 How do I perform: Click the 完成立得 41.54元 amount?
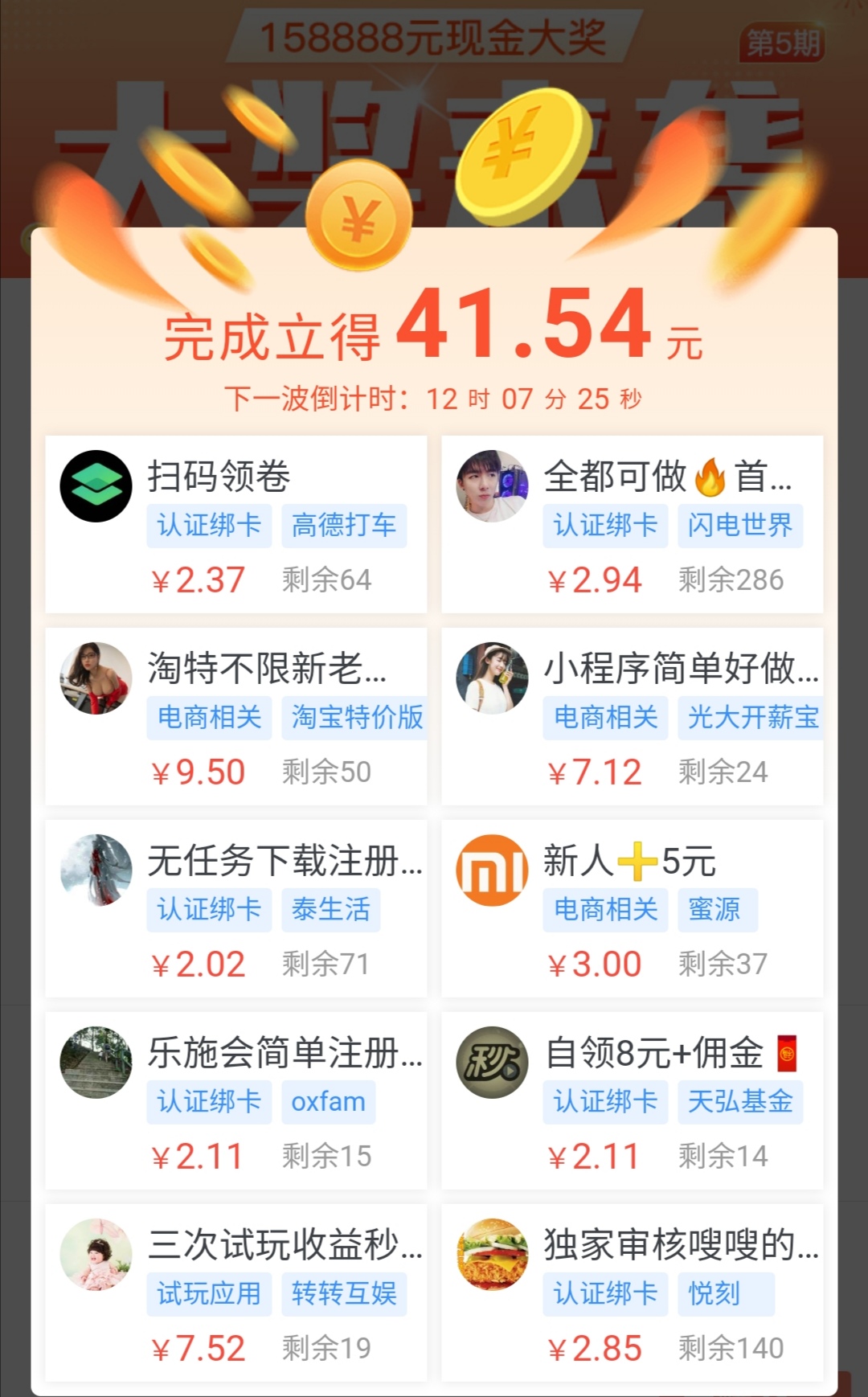(434, 333)
